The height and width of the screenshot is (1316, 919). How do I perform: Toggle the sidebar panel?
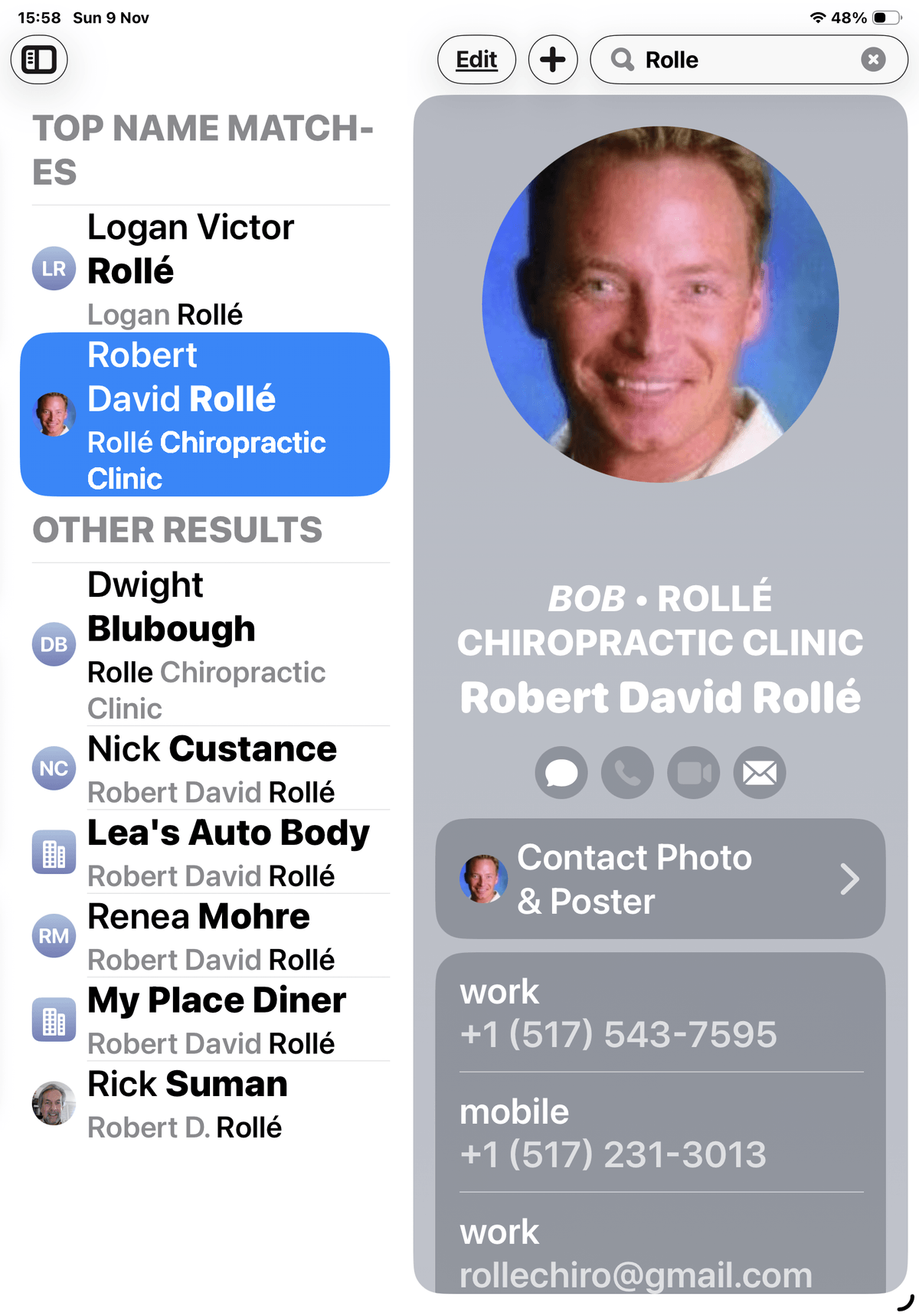coord(39,60)
